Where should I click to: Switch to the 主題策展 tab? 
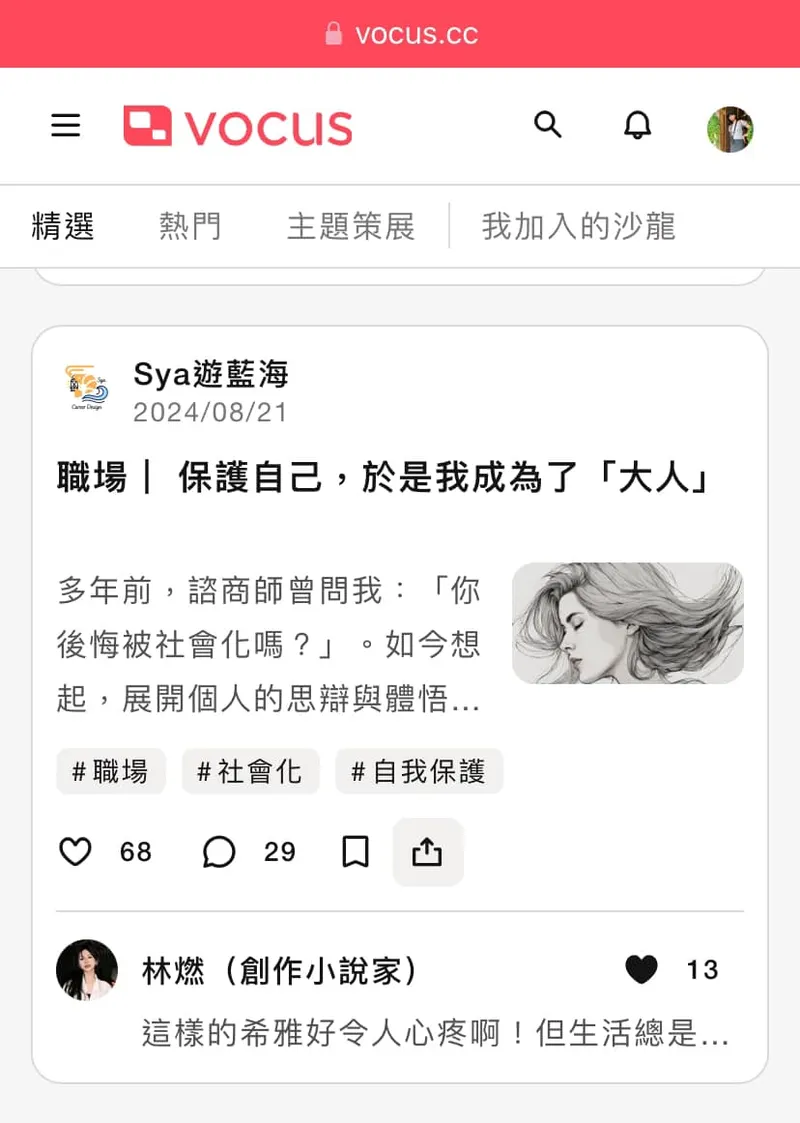click(350, 227)
